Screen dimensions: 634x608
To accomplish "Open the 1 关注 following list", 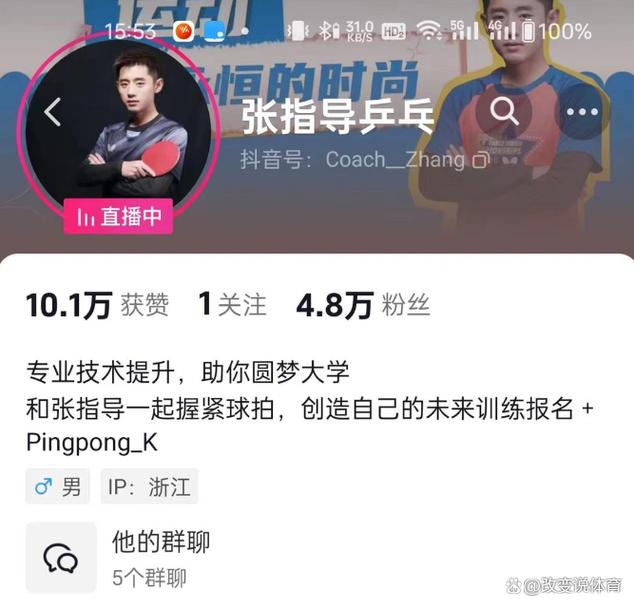I will click(232, 305).
